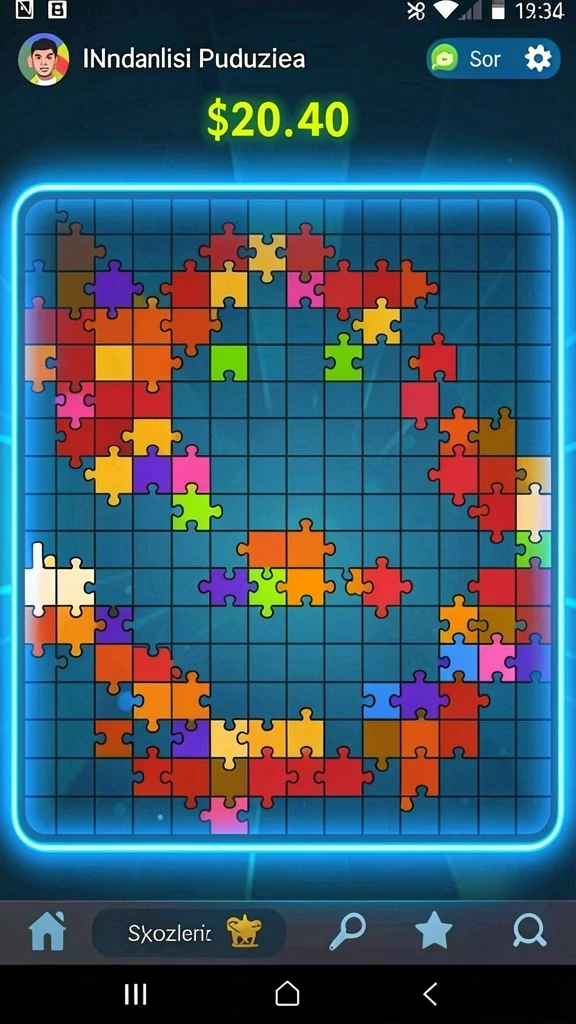Image resolution: width=576 pixels, height=1024 pixels.
Task: Tap the green chat Sor button
Action: tap(465, 59)
